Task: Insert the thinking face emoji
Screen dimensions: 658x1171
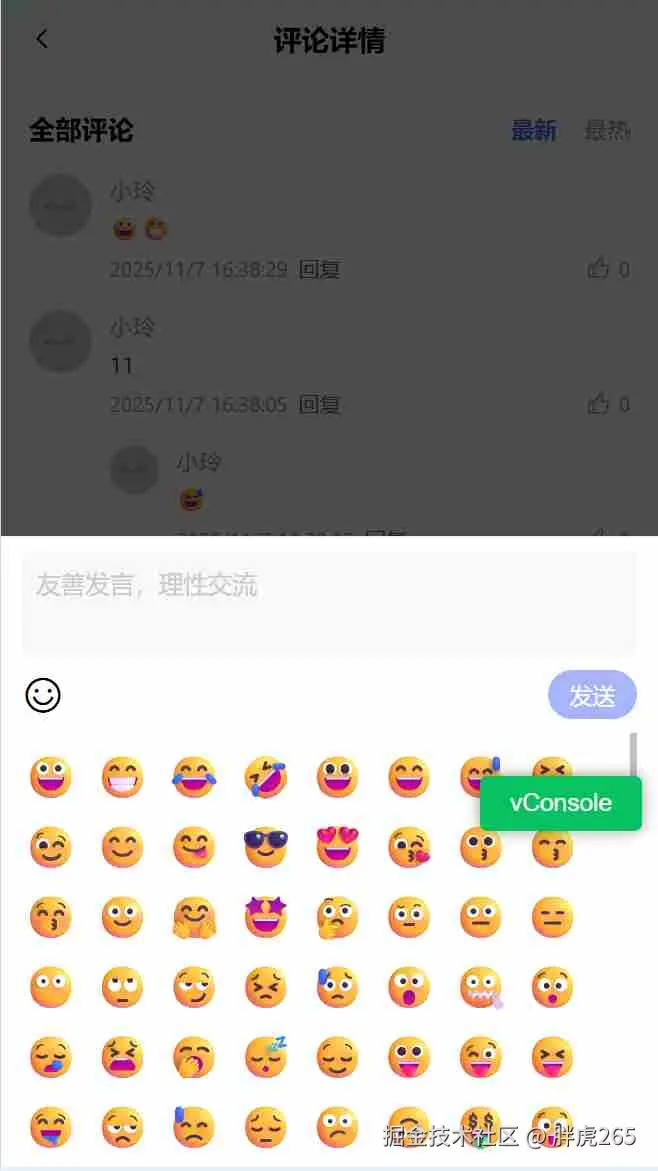Action: click(338, 917)
